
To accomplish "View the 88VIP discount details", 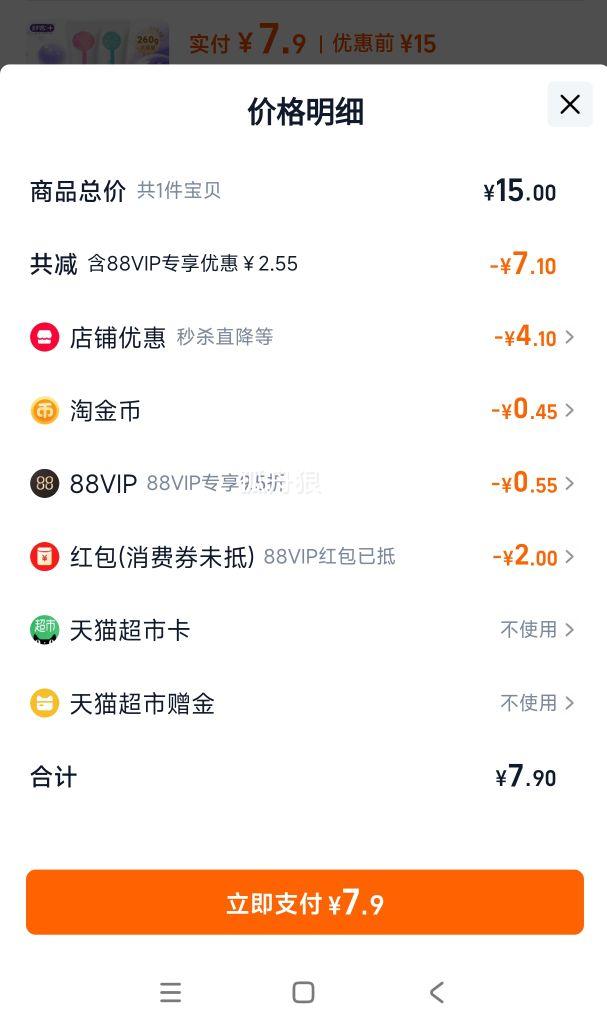I will click(x=302, y=484).
